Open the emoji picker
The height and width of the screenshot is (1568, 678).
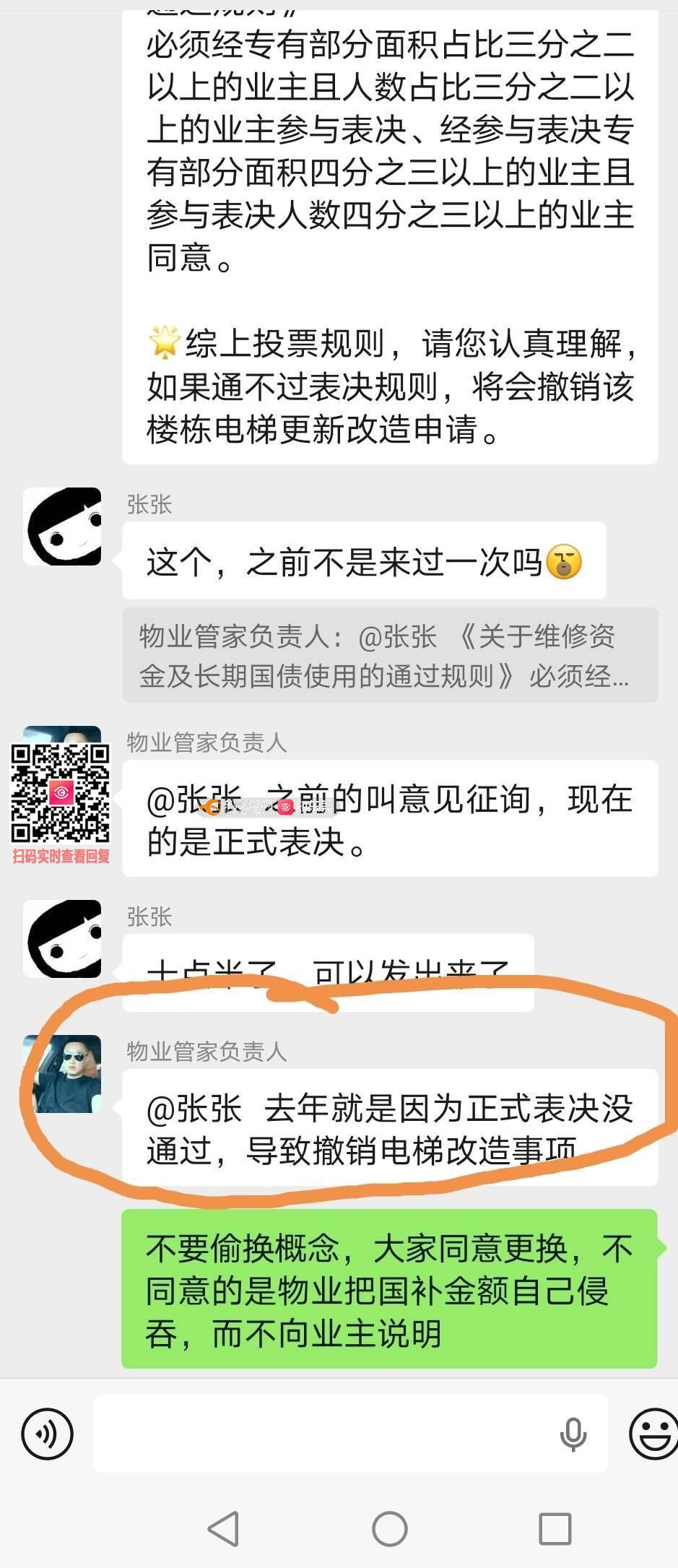click(653, 1434)
